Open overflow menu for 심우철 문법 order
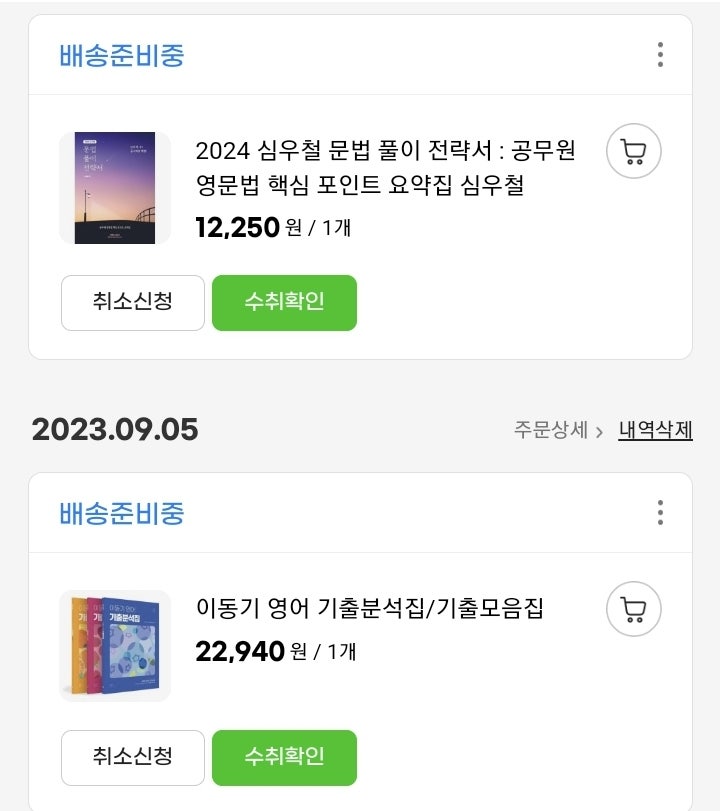Screen dimensions: 720x811 660,55
